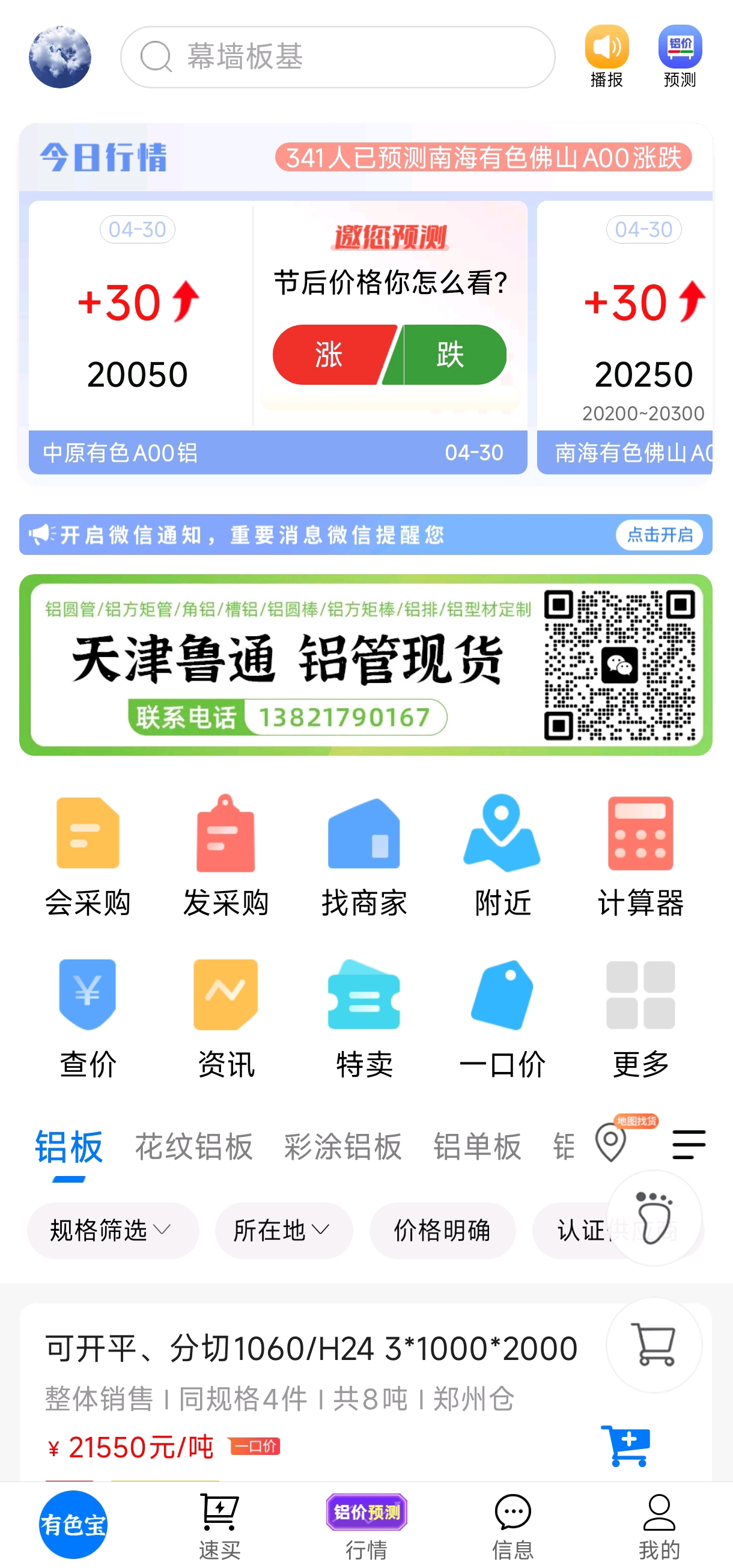The height and width of the screenshot is (1568, 733).
Task: Open 更多 for more functions
Action: [640, 1018]
